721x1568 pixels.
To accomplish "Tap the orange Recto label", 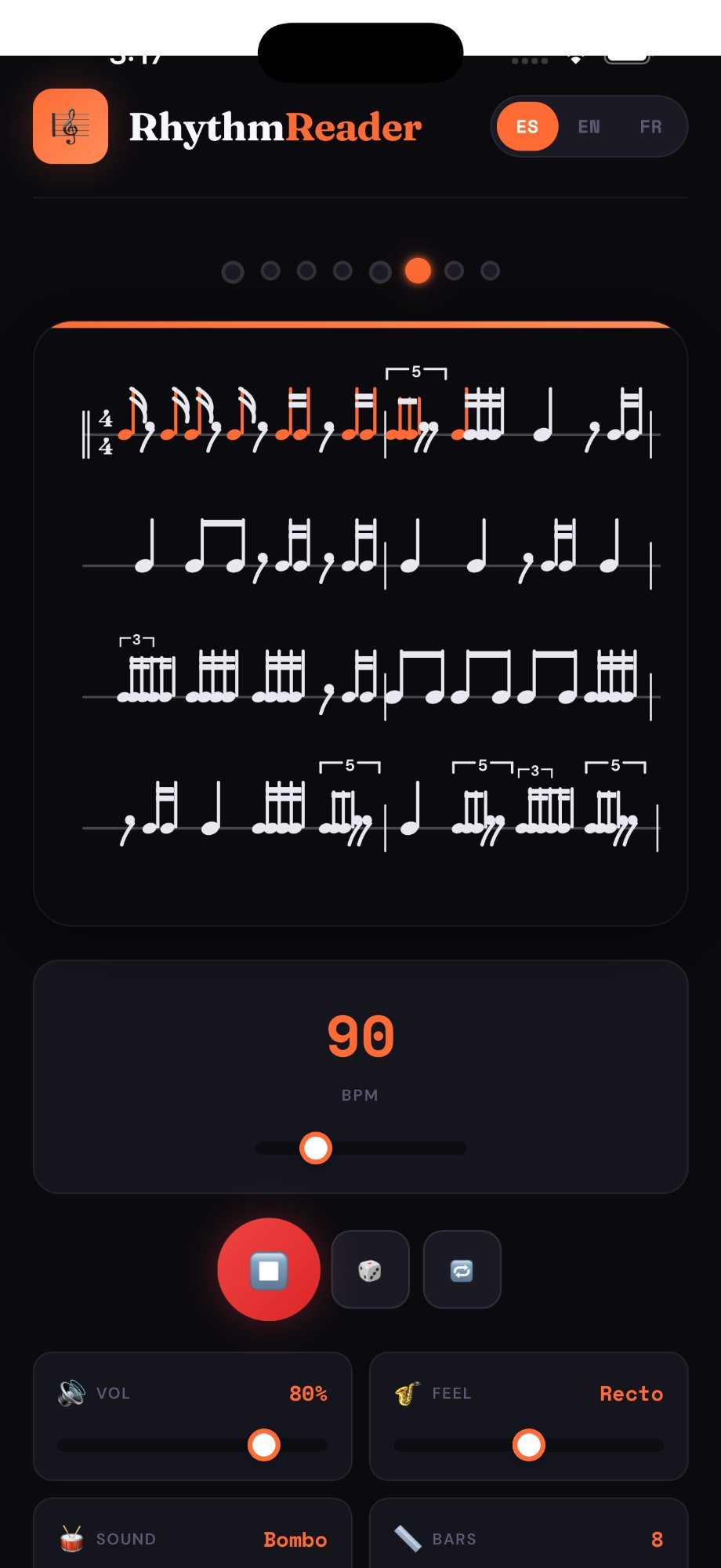I will click(632, 1394).
